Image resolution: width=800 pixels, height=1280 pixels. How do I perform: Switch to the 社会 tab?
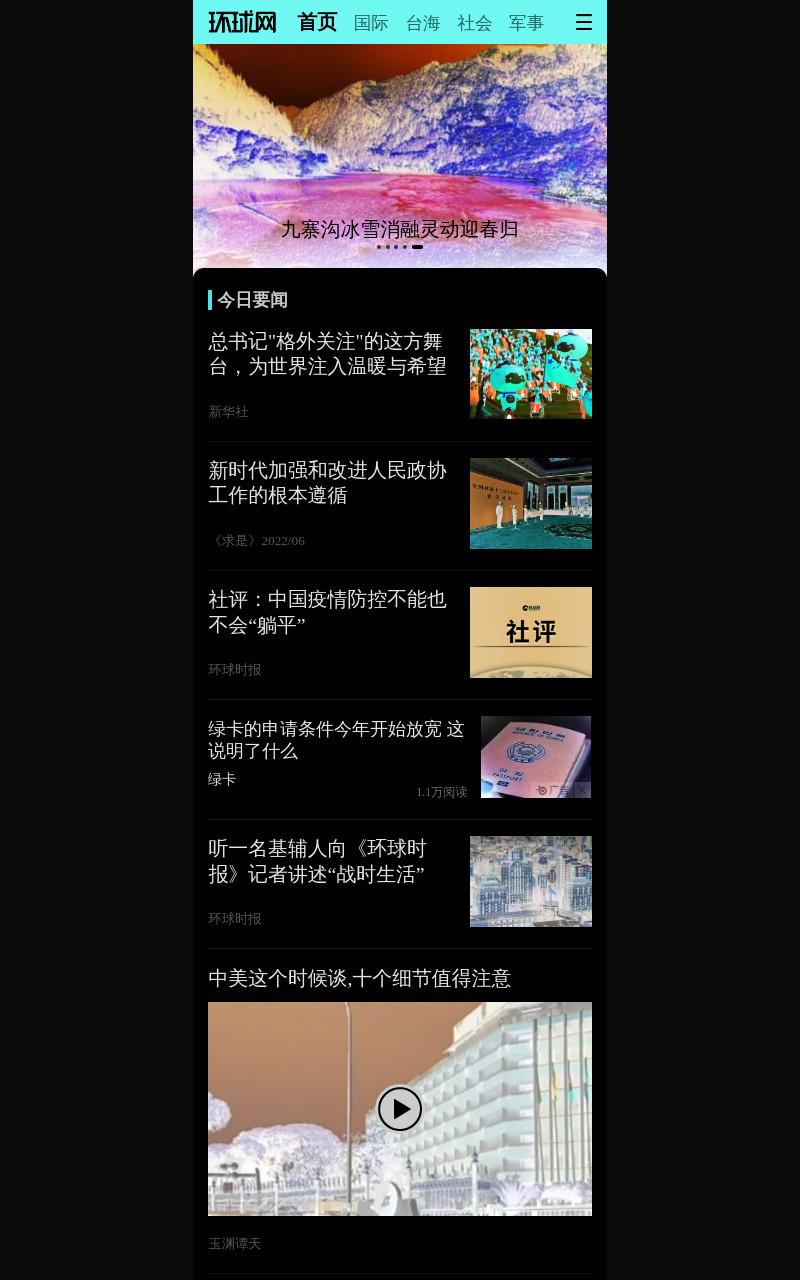(475, 23)
